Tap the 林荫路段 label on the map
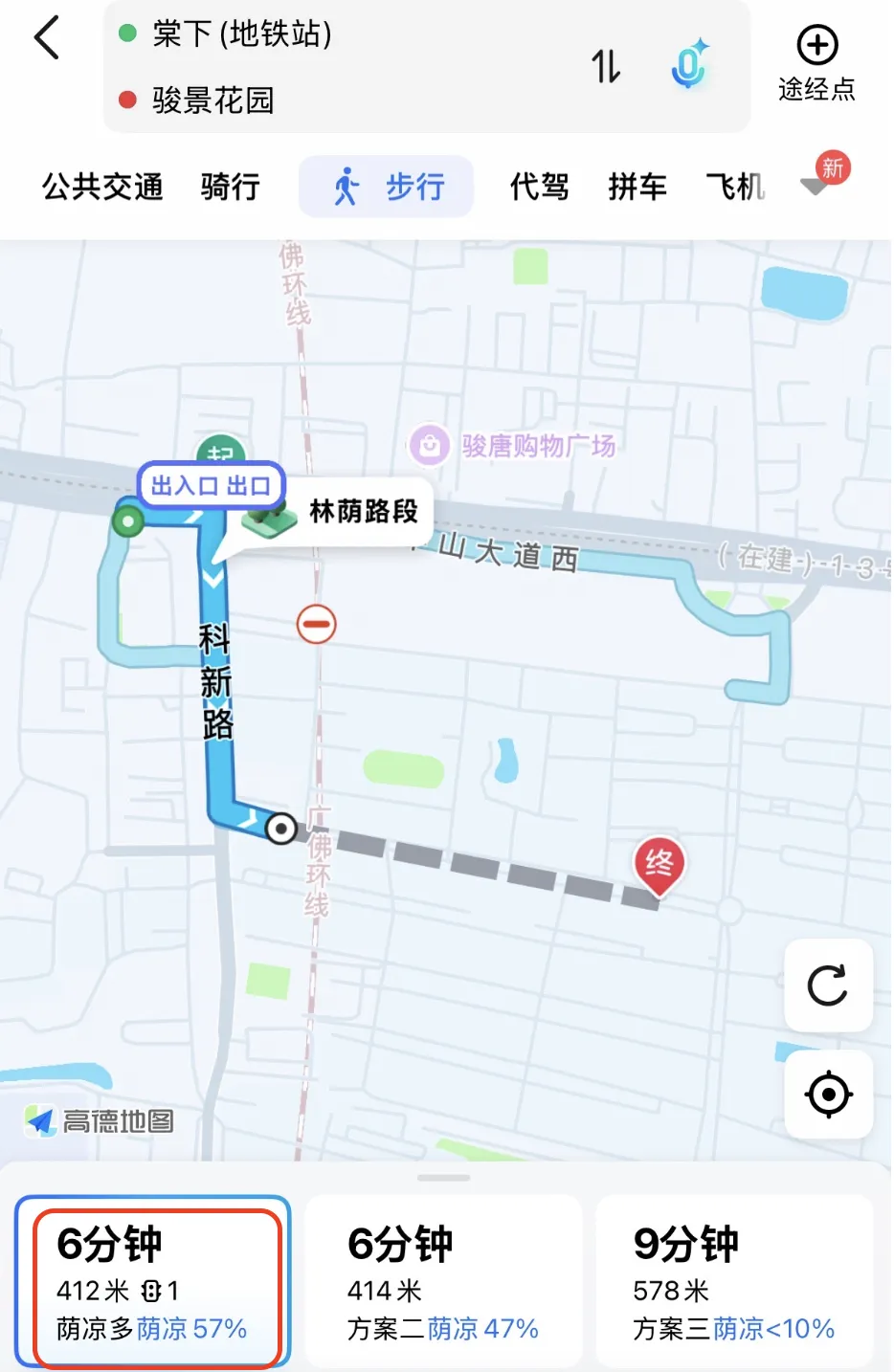 [x=362, y=512]
